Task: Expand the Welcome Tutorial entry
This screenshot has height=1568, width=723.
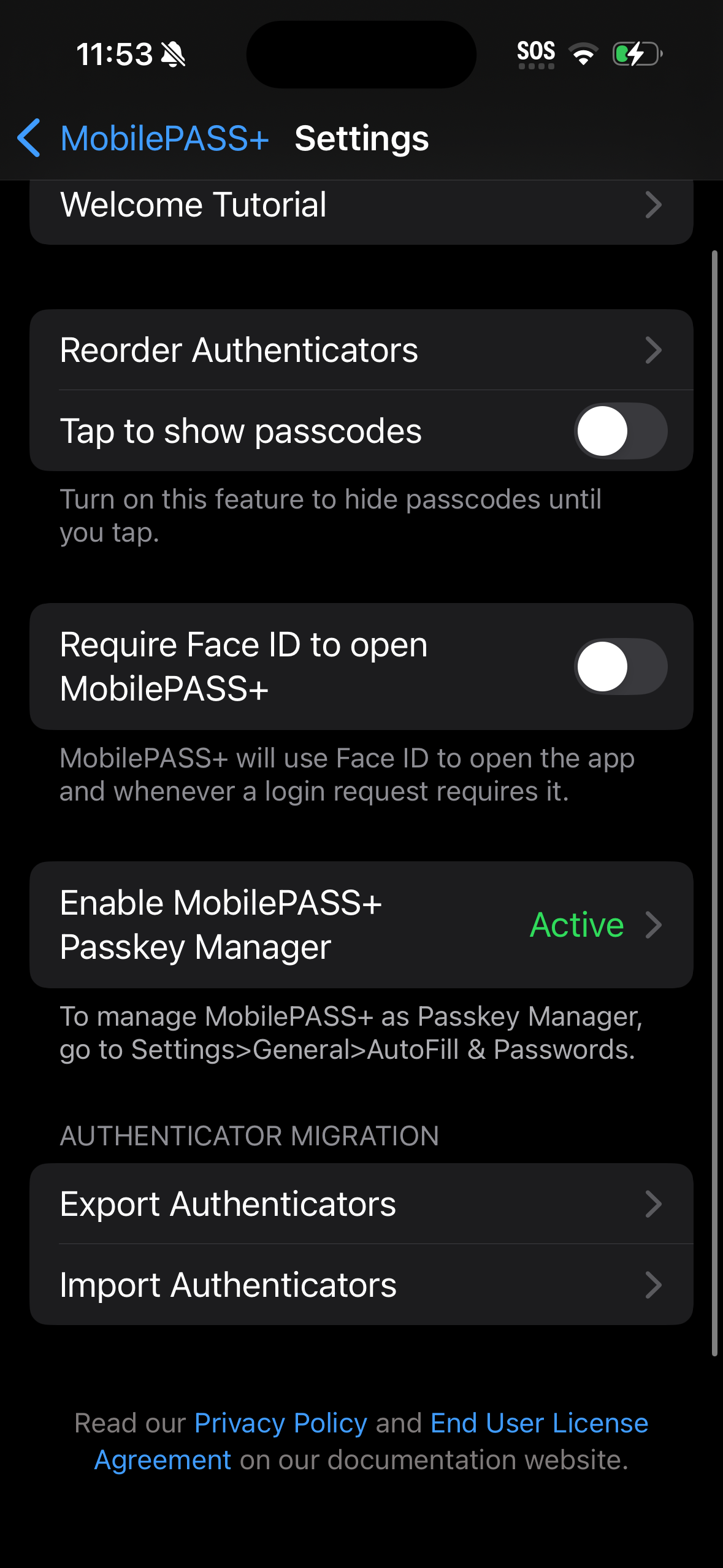Action: click(361, 205)
